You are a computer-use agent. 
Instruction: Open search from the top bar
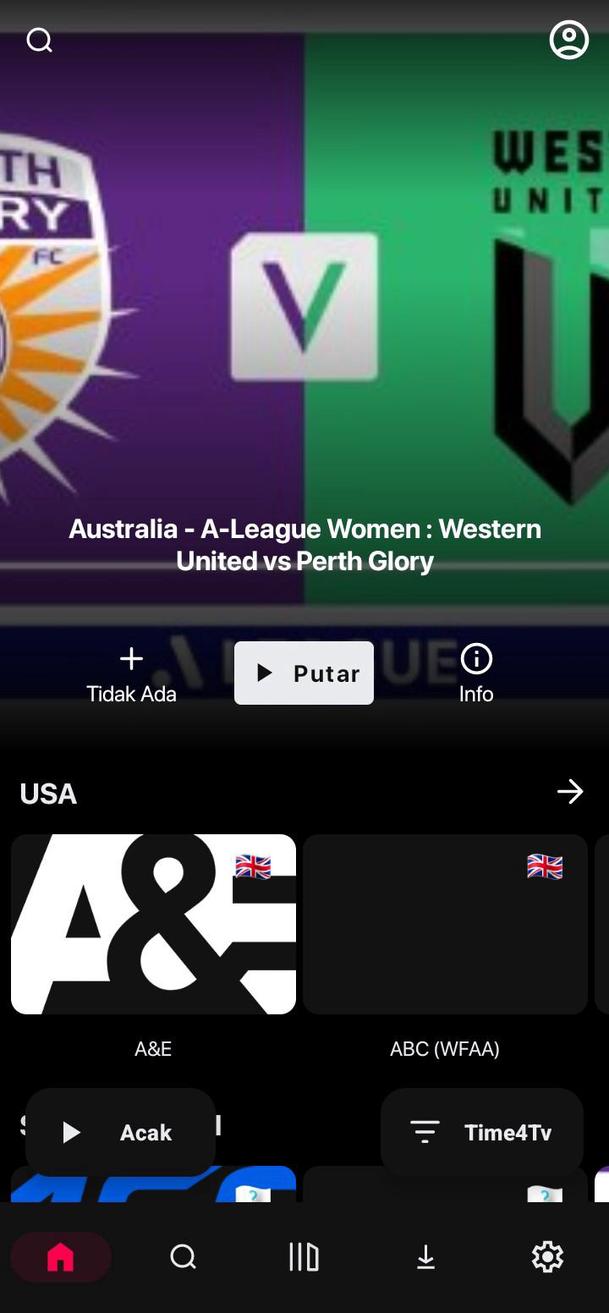tap(39, 40)
